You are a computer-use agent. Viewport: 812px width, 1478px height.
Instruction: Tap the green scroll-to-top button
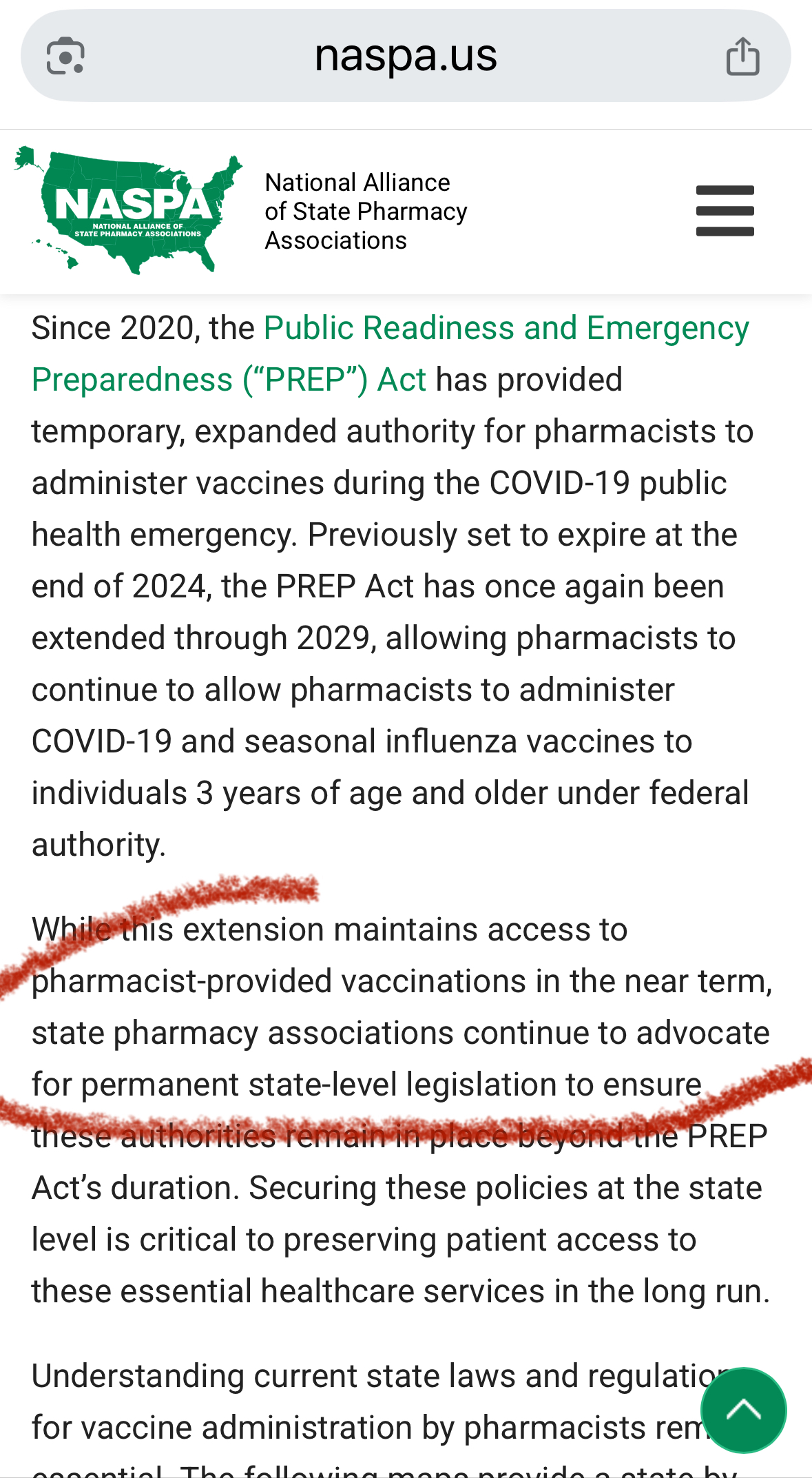click(743, 1410)
